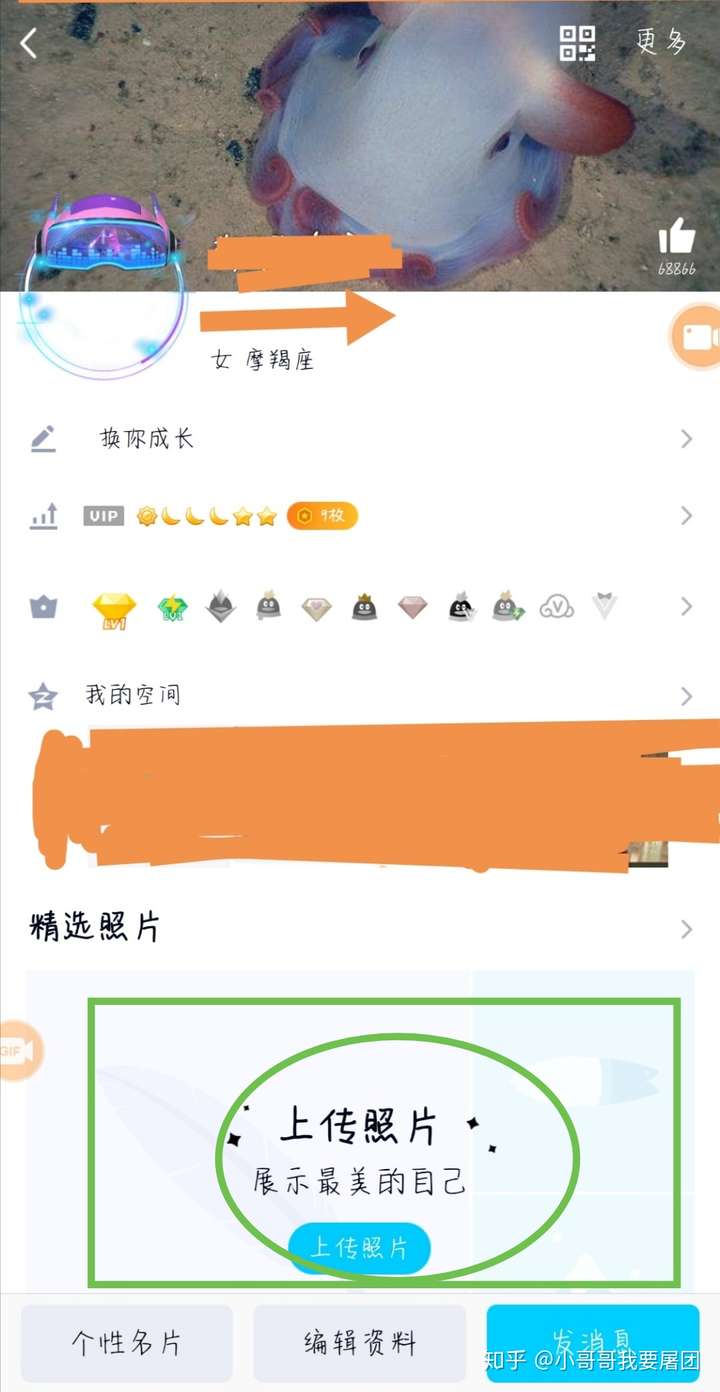The image size is (720, 1392).
Task: Open 编辑资料
Action: tap(360, 1343)
